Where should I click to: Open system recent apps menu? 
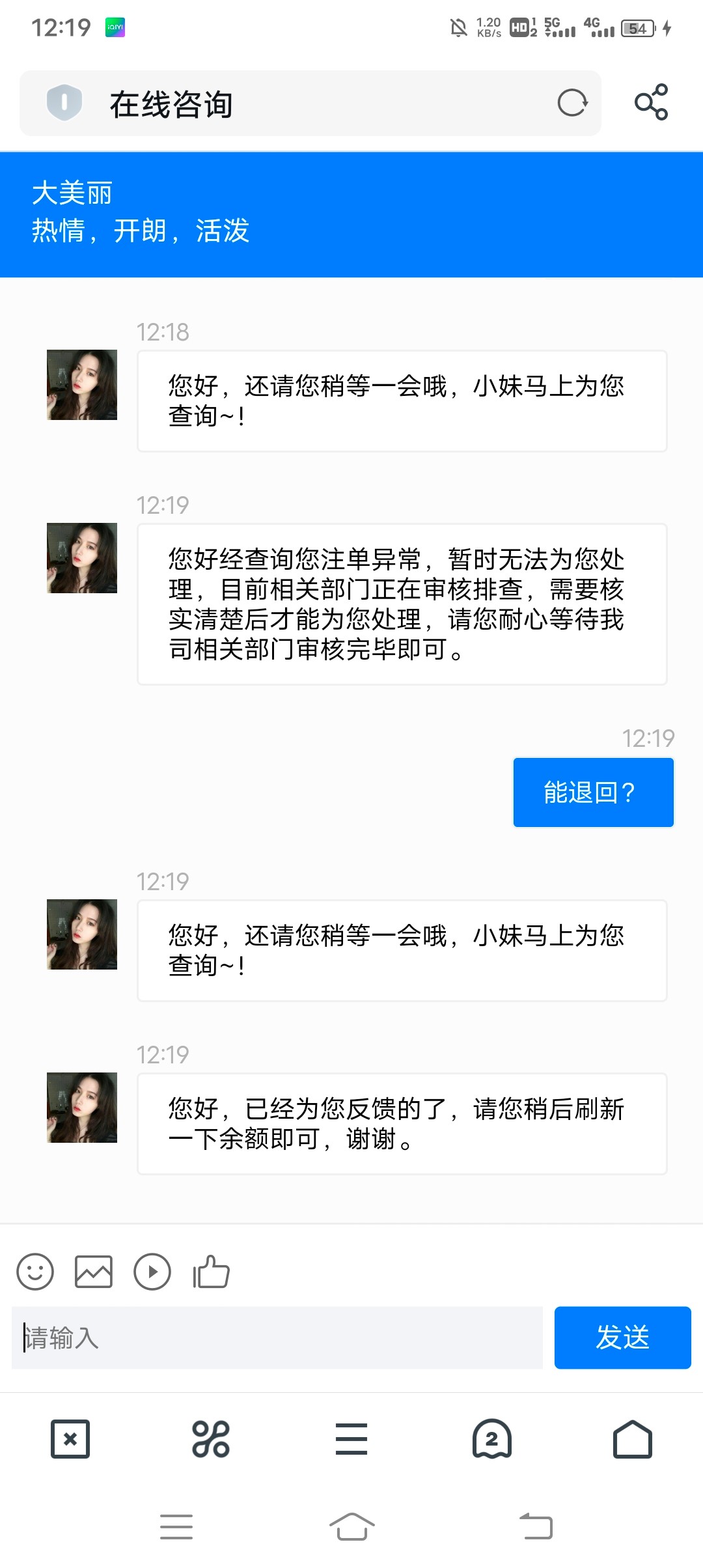(x=176, y=1526)
